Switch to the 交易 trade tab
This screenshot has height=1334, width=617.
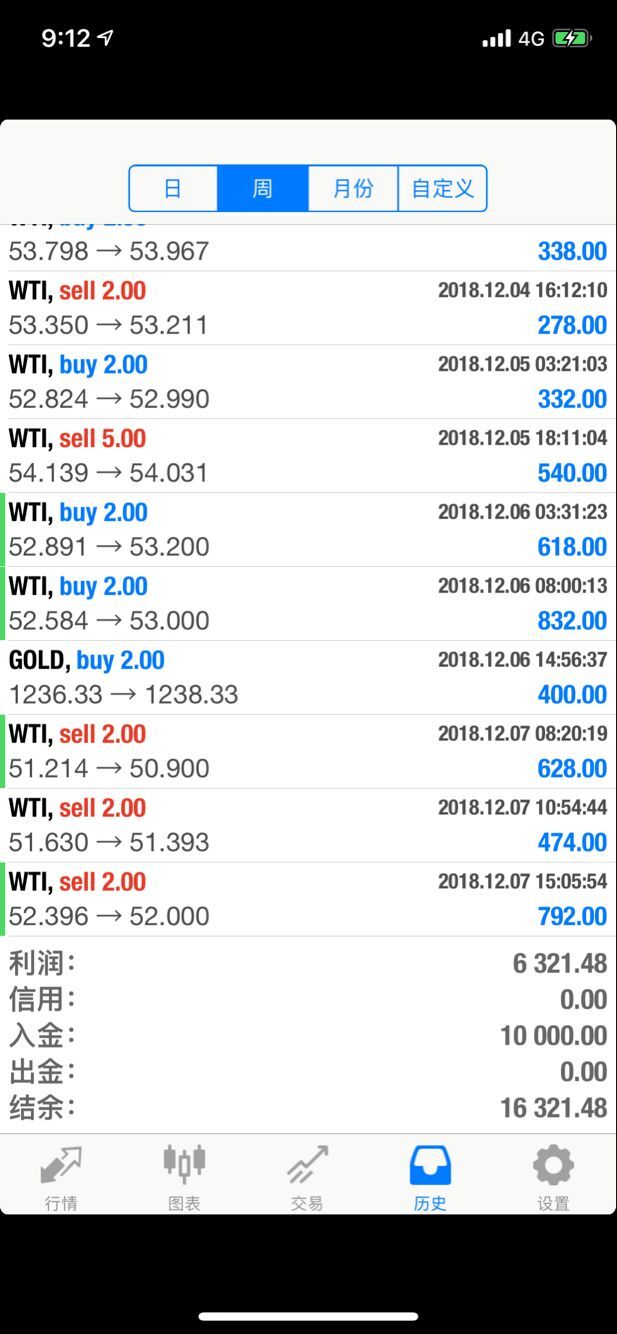click(x=307, y=1178)
